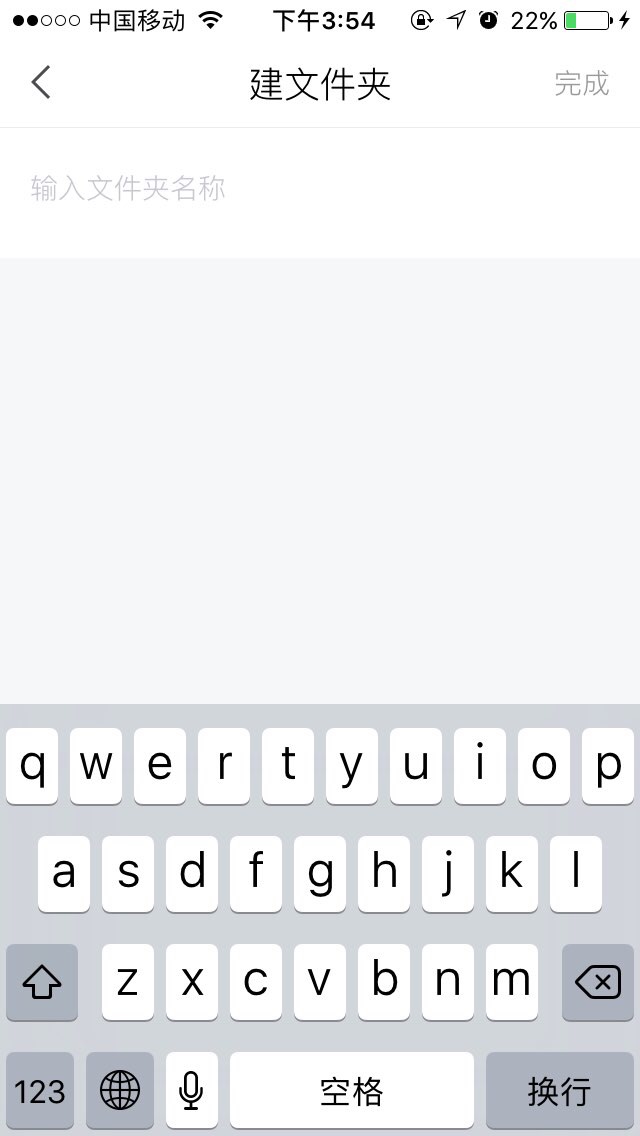Hit the backspace key on the keyboard
This screenshot has width=640, height=1136.
point(598,982)
